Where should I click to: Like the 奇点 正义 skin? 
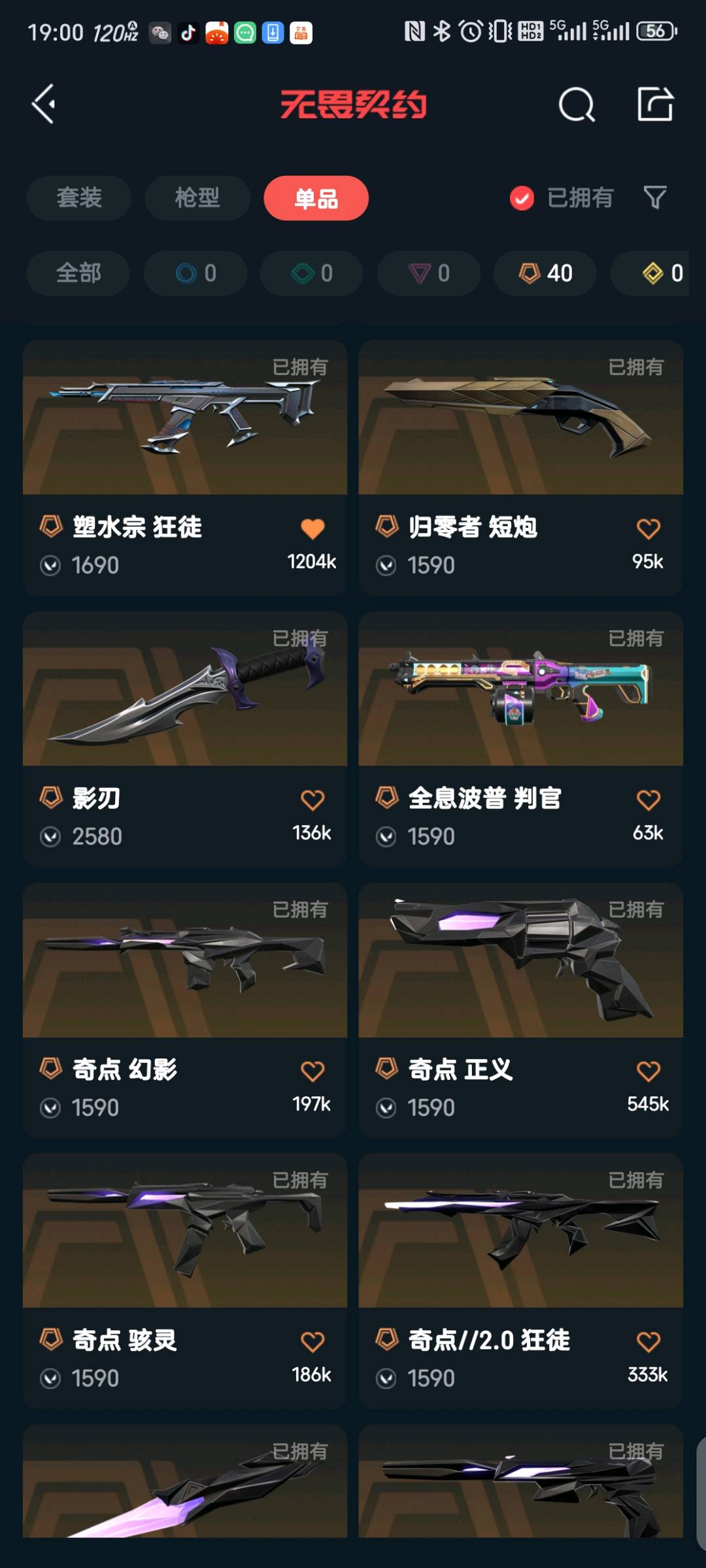click(x=648, y=1071)
